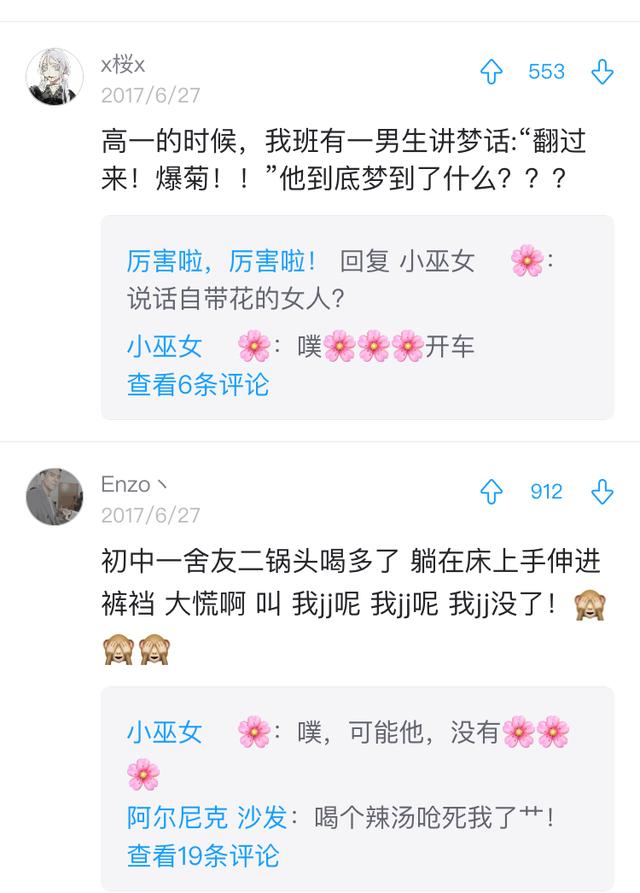This screenshot has width=640, height=893.
Task: Tap the username x桜x
Action: [123, 64]
